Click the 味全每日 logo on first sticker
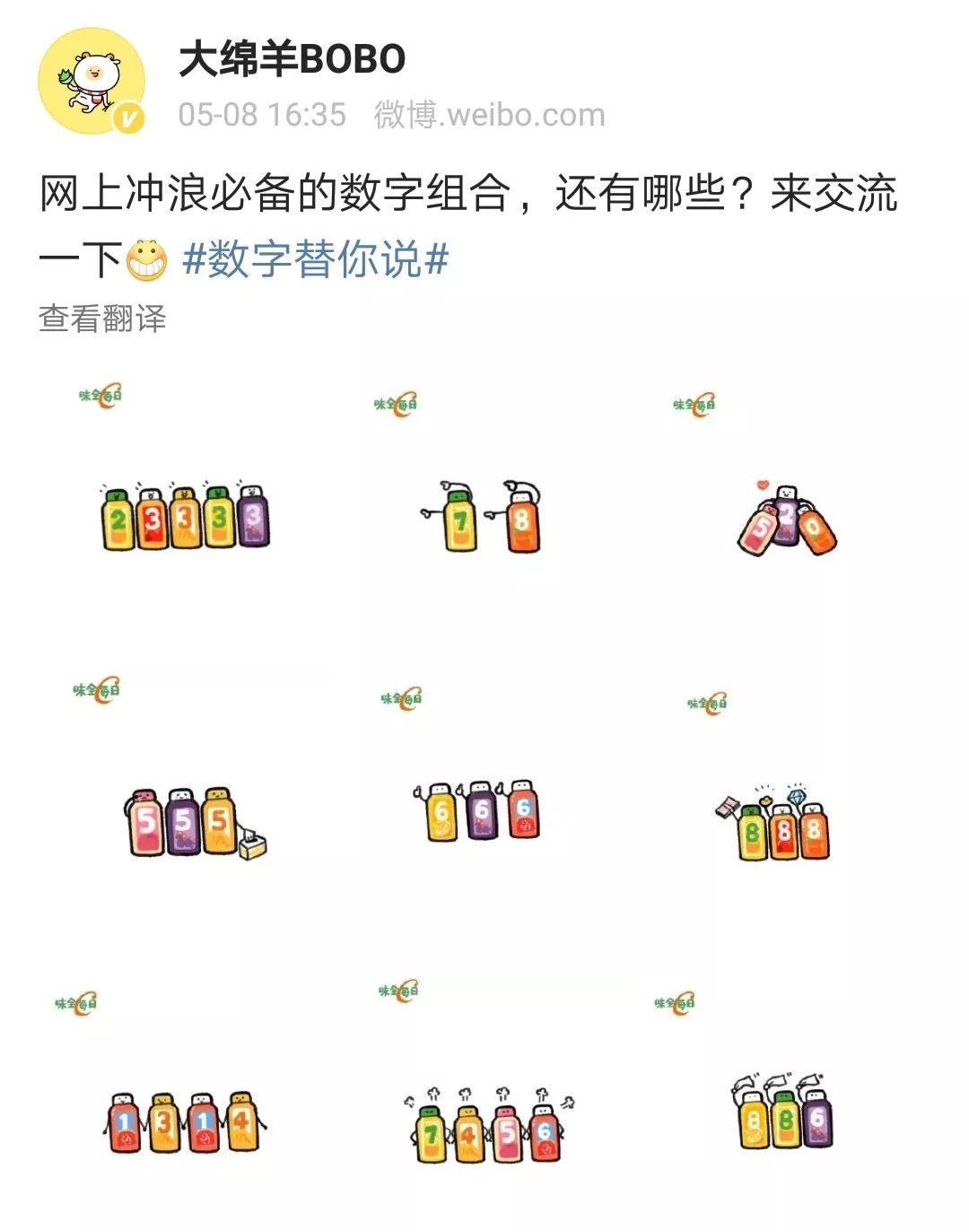 click(99, 395)
